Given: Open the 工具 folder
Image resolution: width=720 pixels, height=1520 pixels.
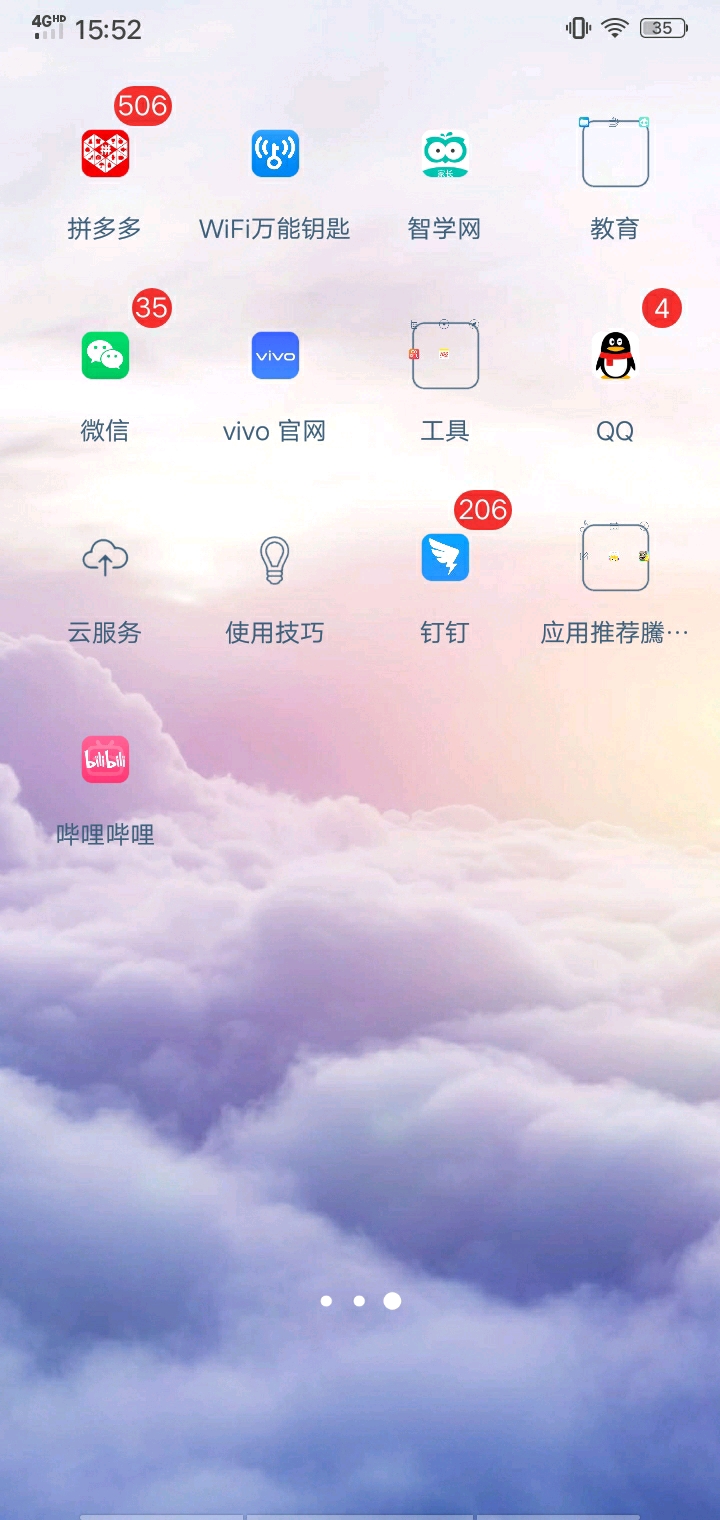Looking at the screenshot, I should tap(445, 355).
